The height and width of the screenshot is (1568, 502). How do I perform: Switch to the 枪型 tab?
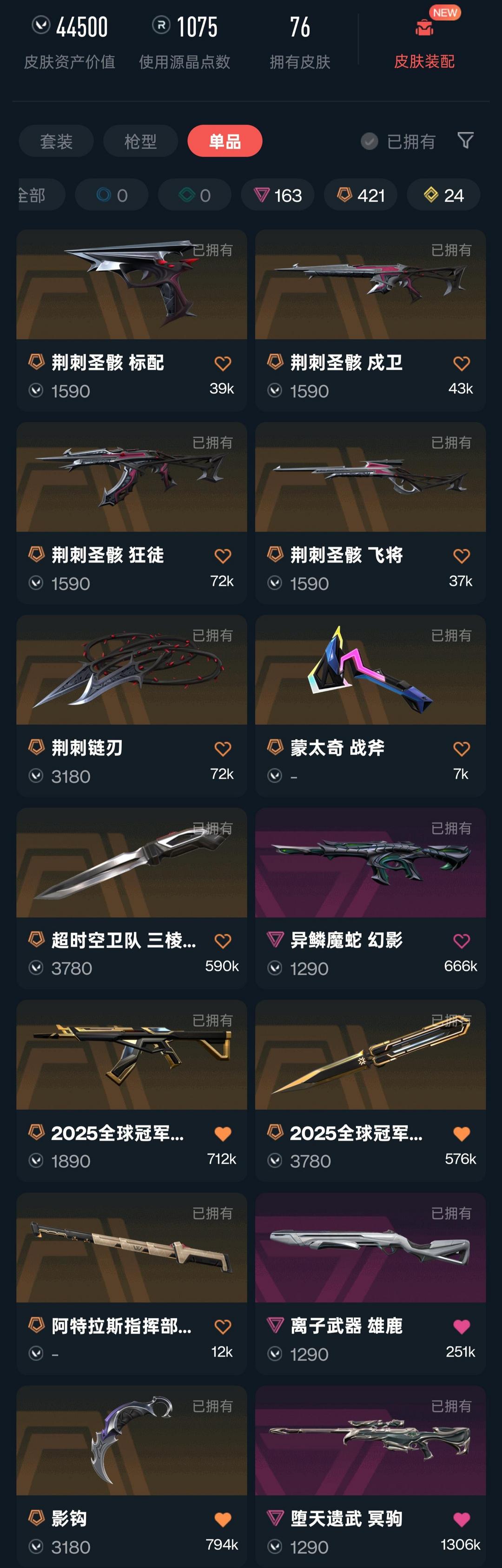click(x=140, y=141)
